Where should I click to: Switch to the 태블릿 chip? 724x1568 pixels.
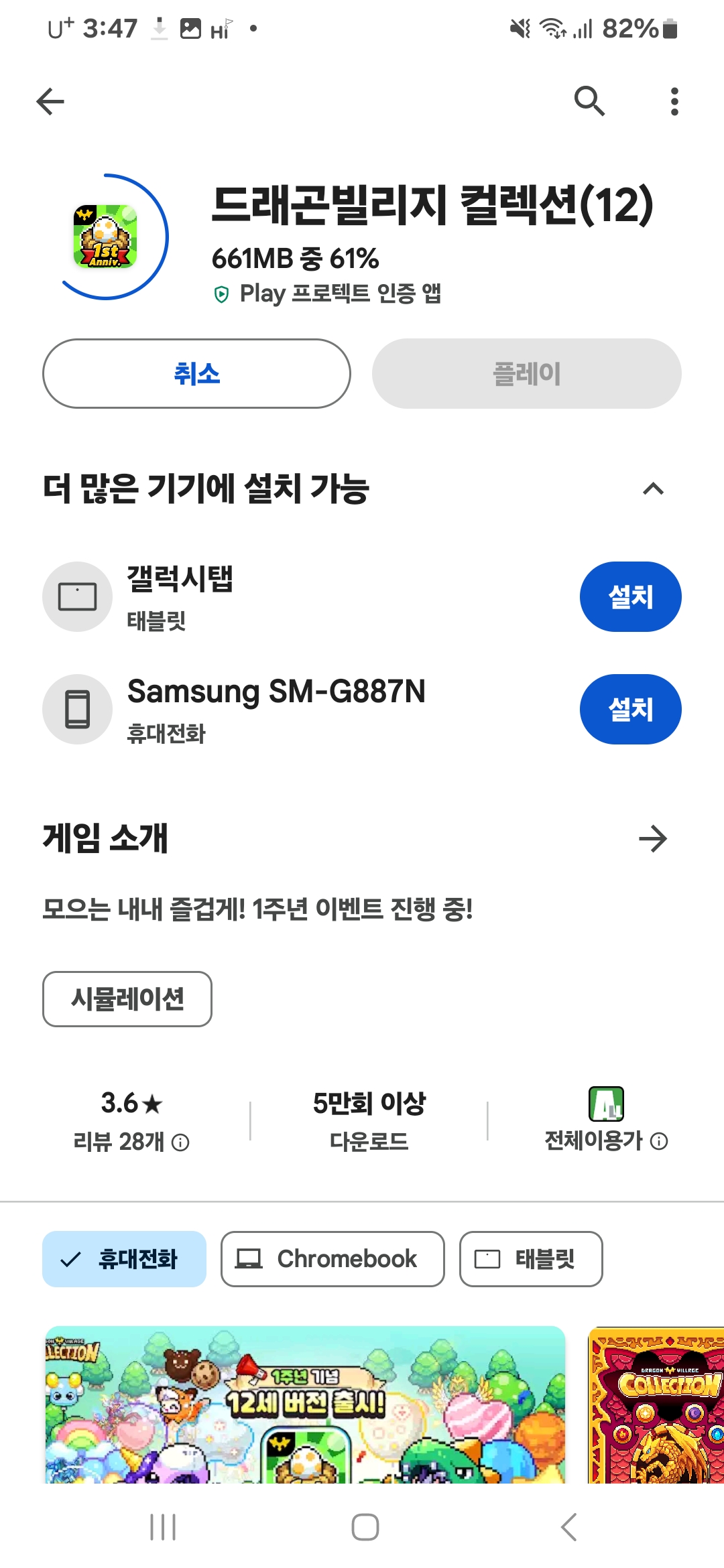[531, 1258]
